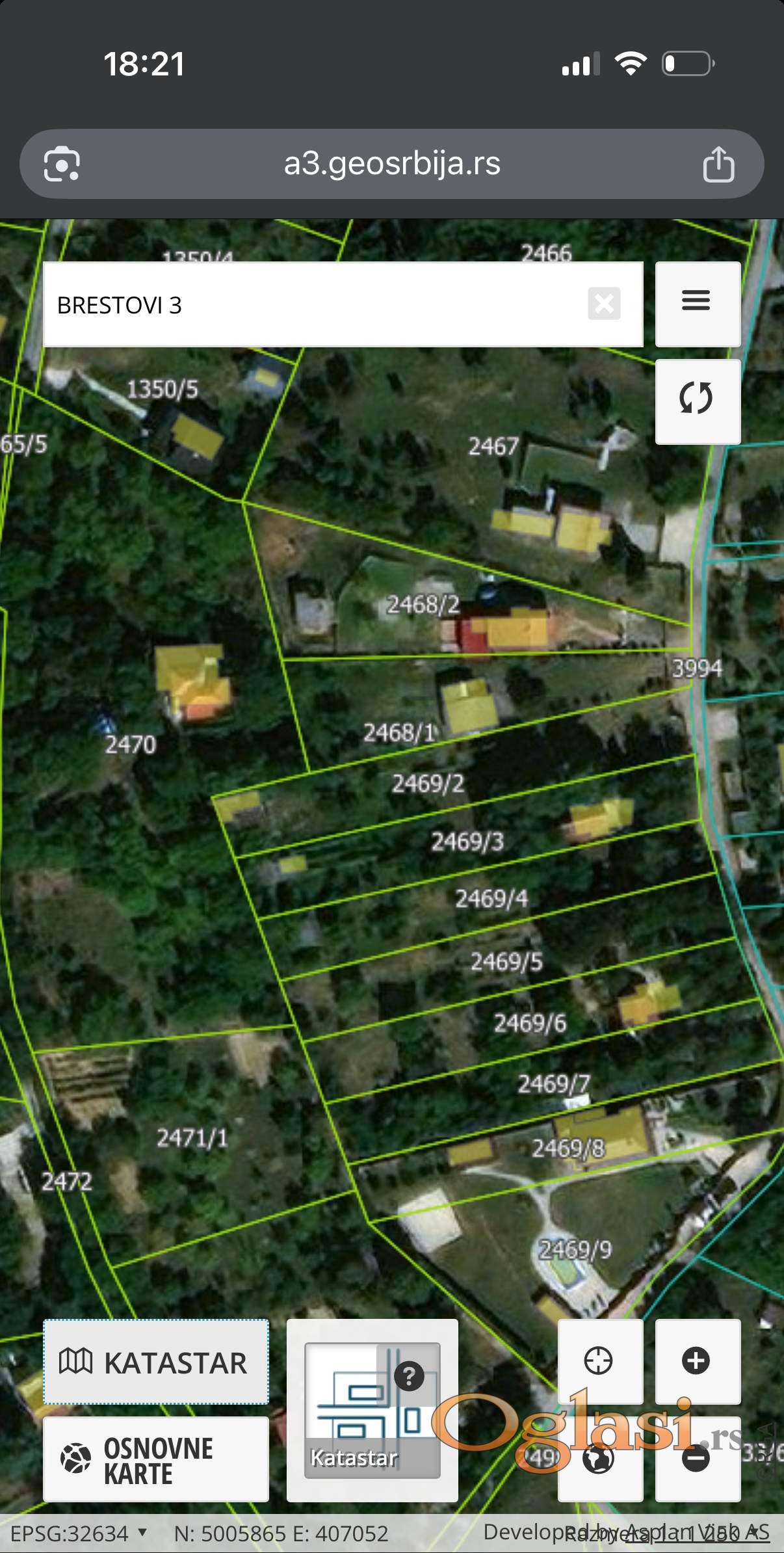784x1553 pixels.
Task: Select the Katastar layer thumbnail
Action: [x=372, y=1411]
